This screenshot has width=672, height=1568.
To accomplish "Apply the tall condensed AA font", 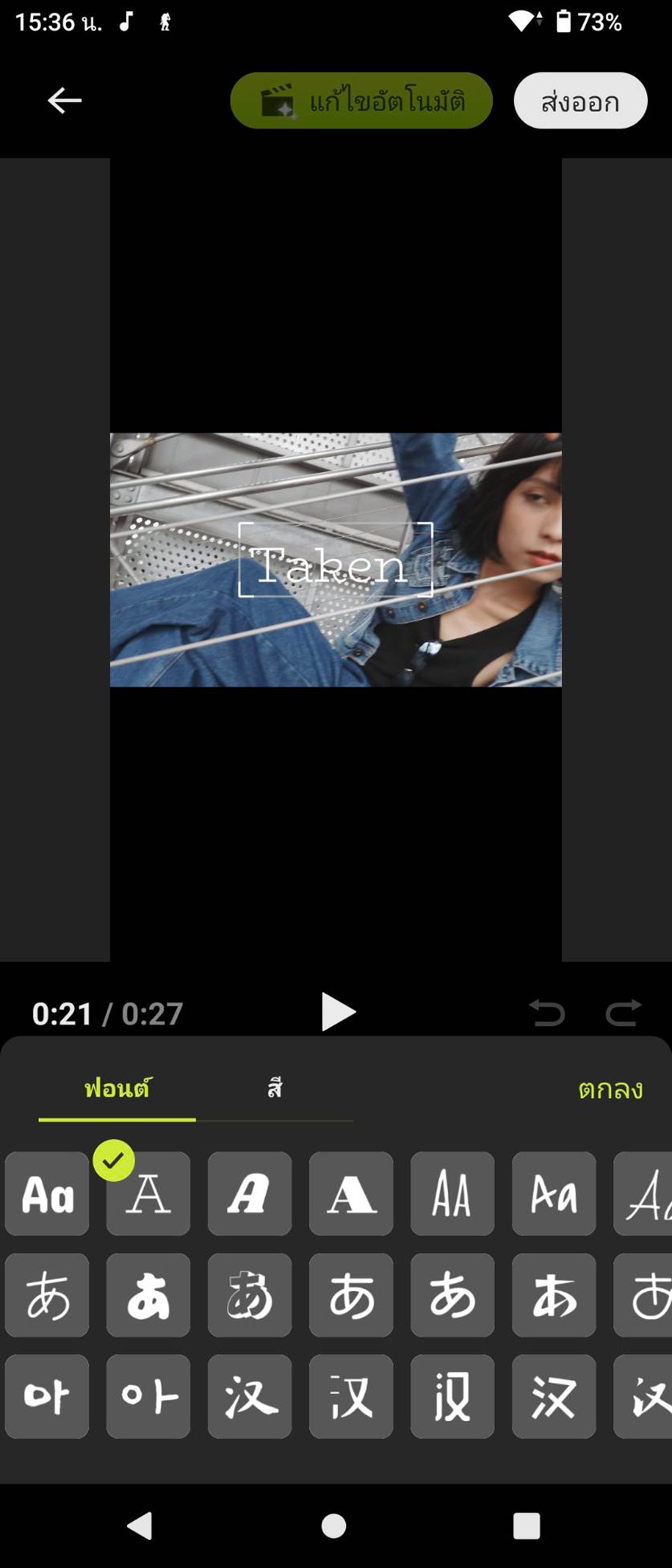I will click(x=452, y=1194).
